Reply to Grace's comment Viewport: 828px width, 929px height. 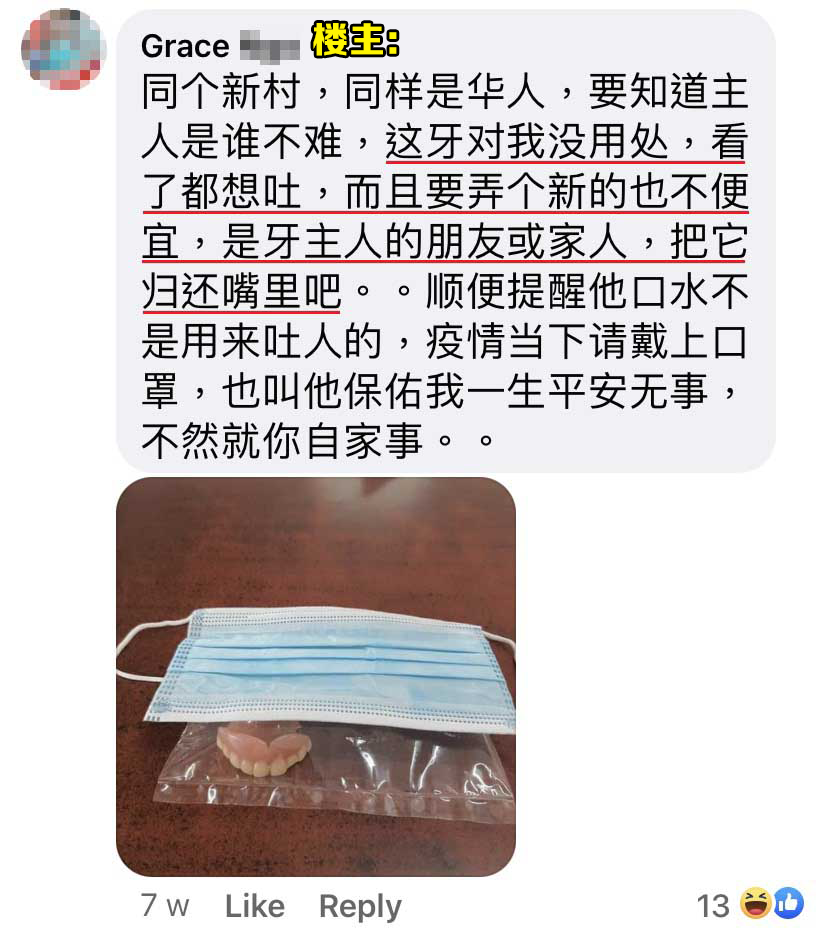pyautogui.click(x=360, y=906)
